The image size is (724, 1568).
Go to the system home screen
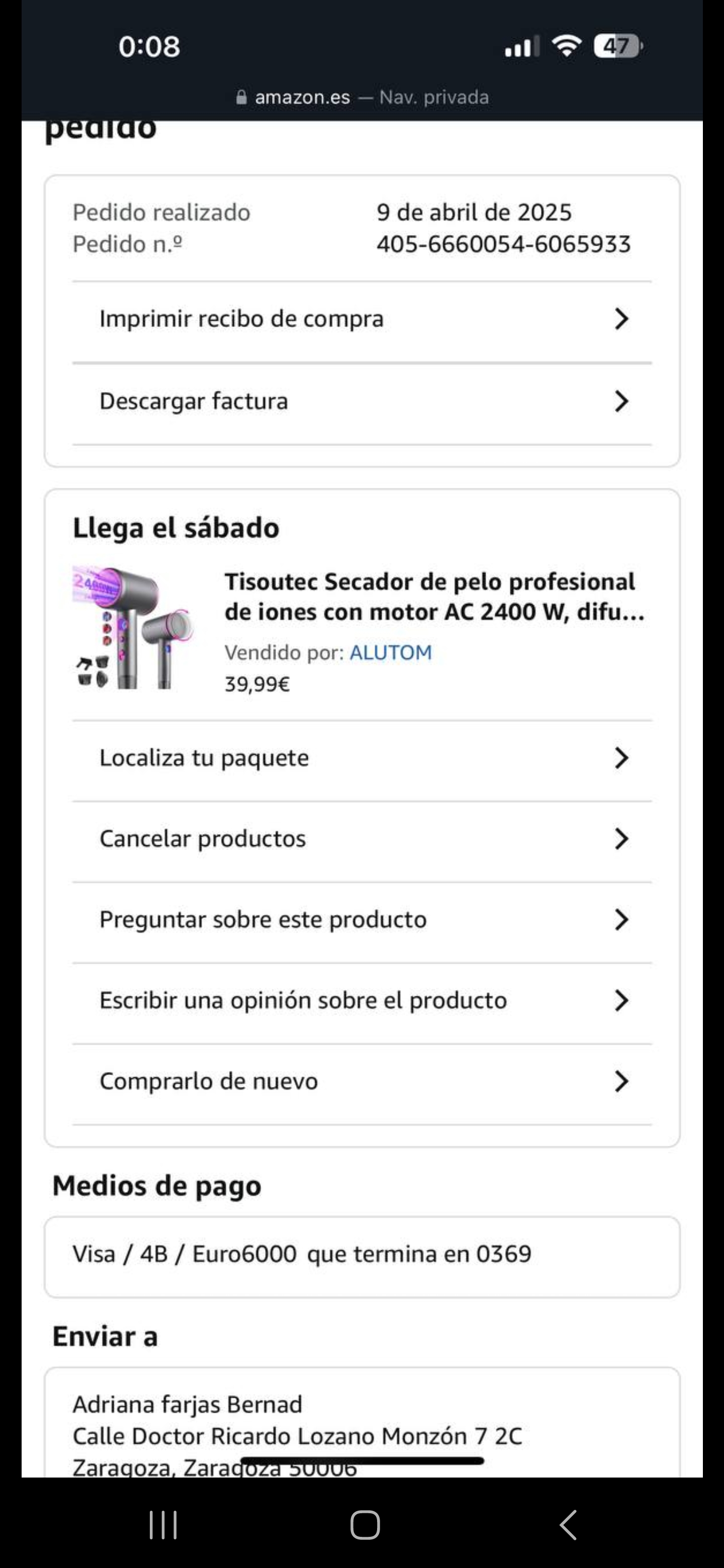pos(365,1525)
